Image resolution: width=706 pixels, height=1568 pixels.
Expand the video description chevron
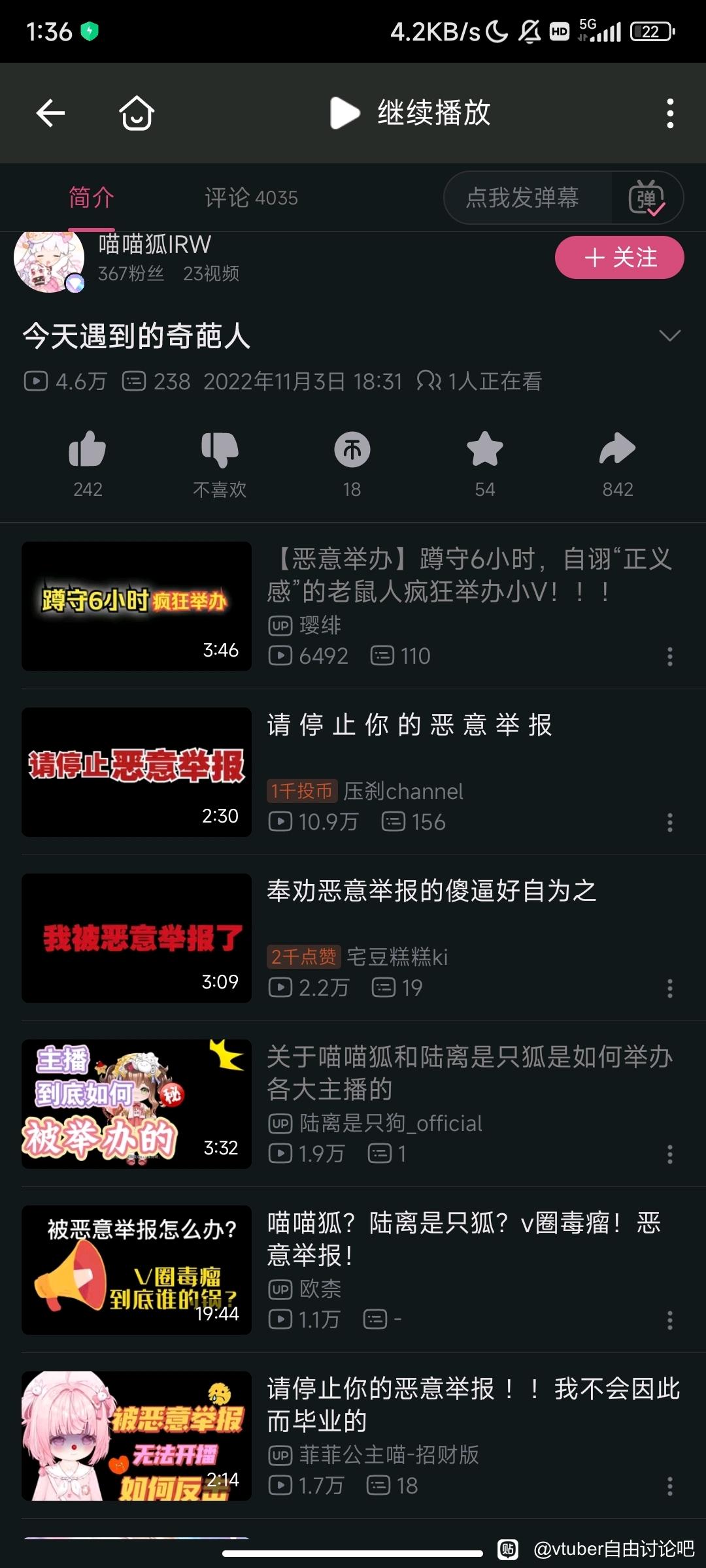pyautogui.click(x=670, y=336)
